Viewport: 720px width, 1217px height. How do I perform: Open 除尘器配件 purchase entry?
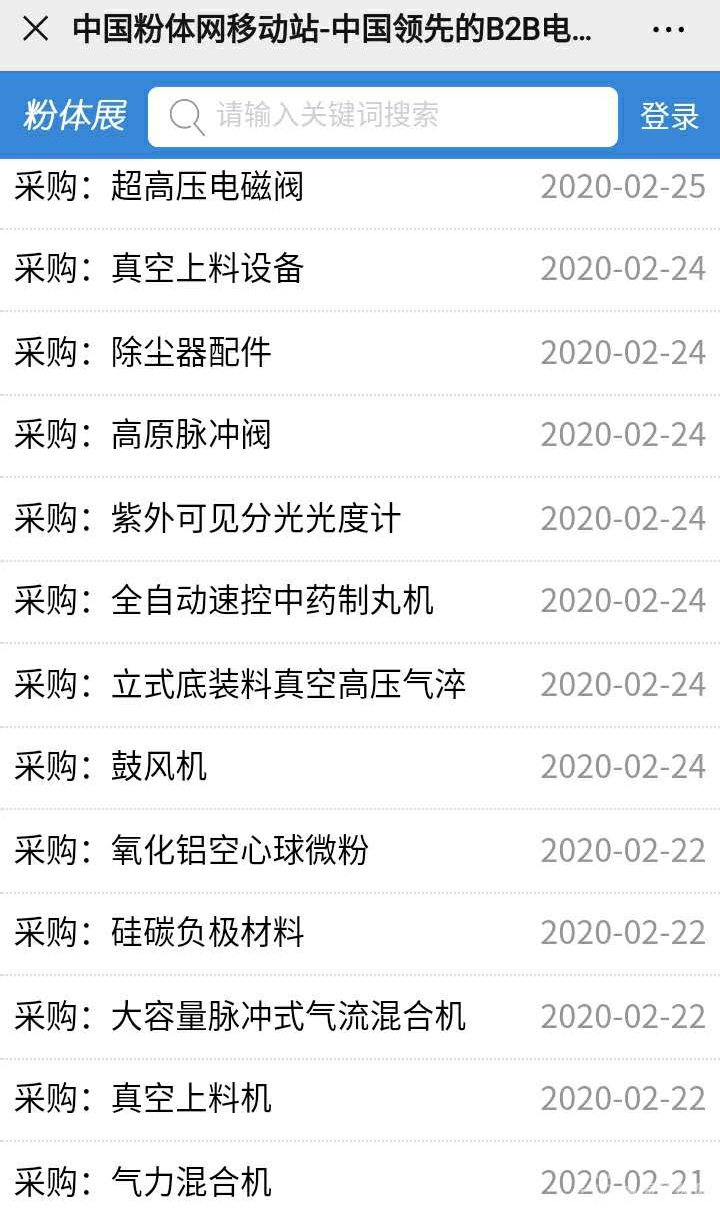[191, 352]
